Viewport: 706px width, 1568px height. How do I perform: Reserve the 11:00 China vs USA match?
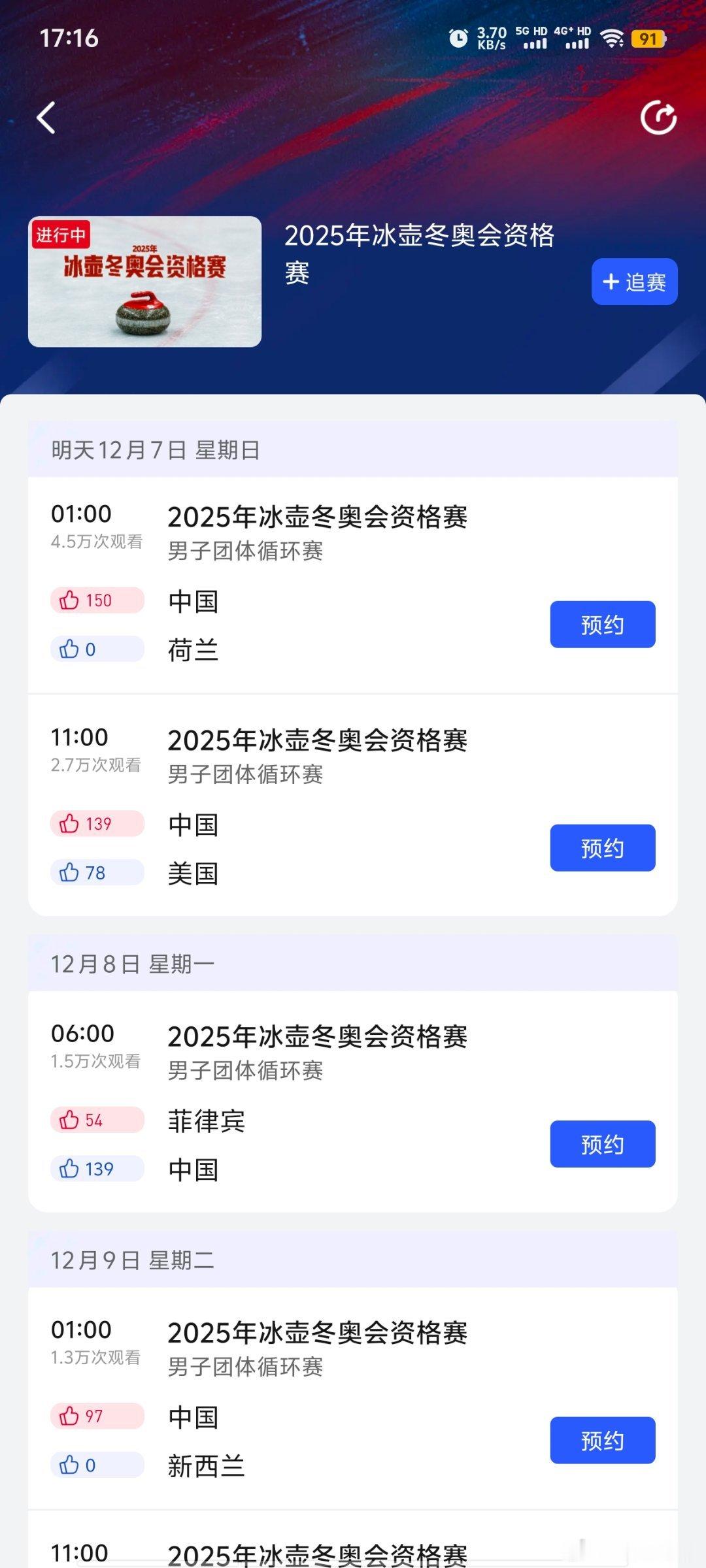pyautogui.click(x=602, y=848)
